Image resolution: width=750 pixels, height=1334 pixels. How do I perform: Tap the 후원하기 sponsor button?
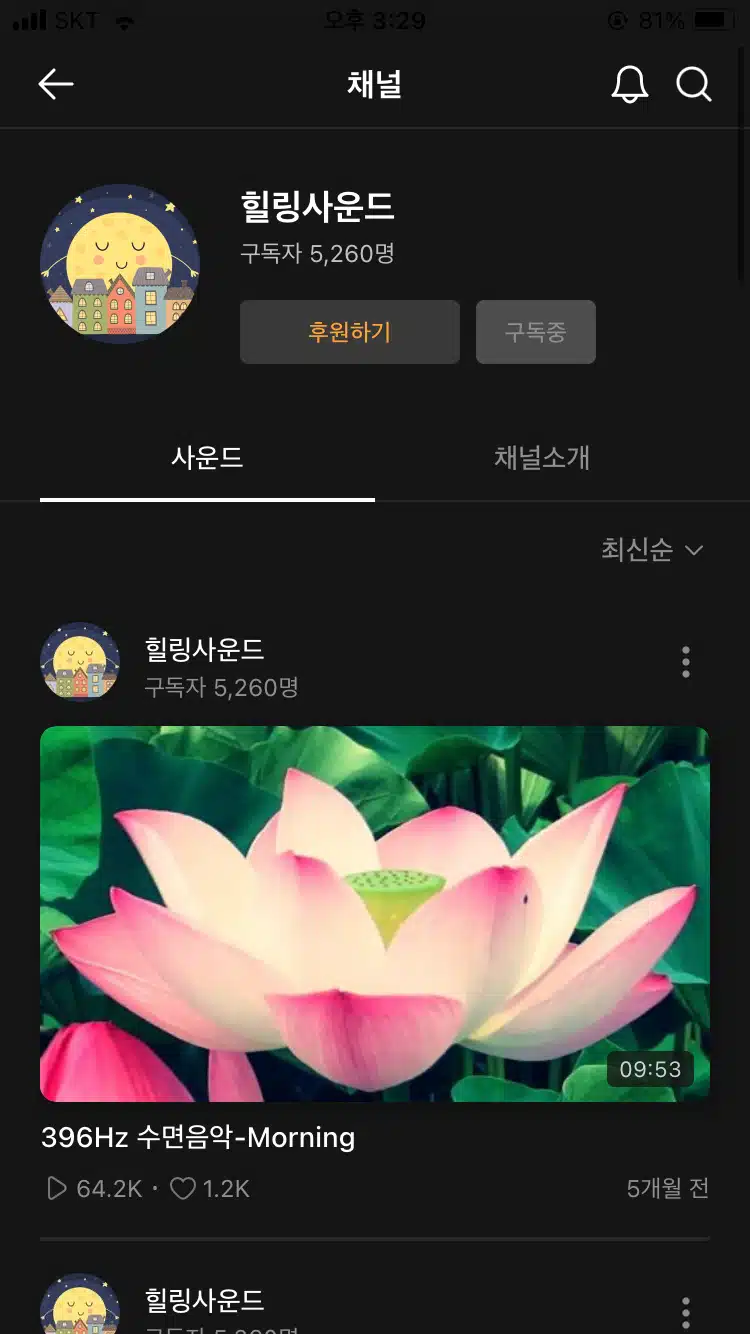pos(350,332)
